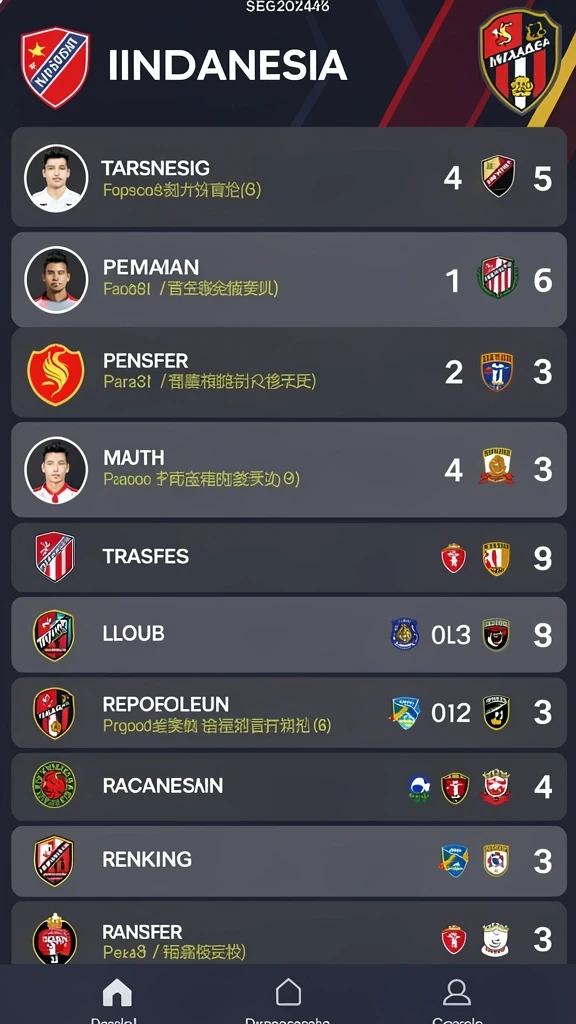Switch to the outlined house tab
This screenshot has height=1024, width=576.
point(288,999)
